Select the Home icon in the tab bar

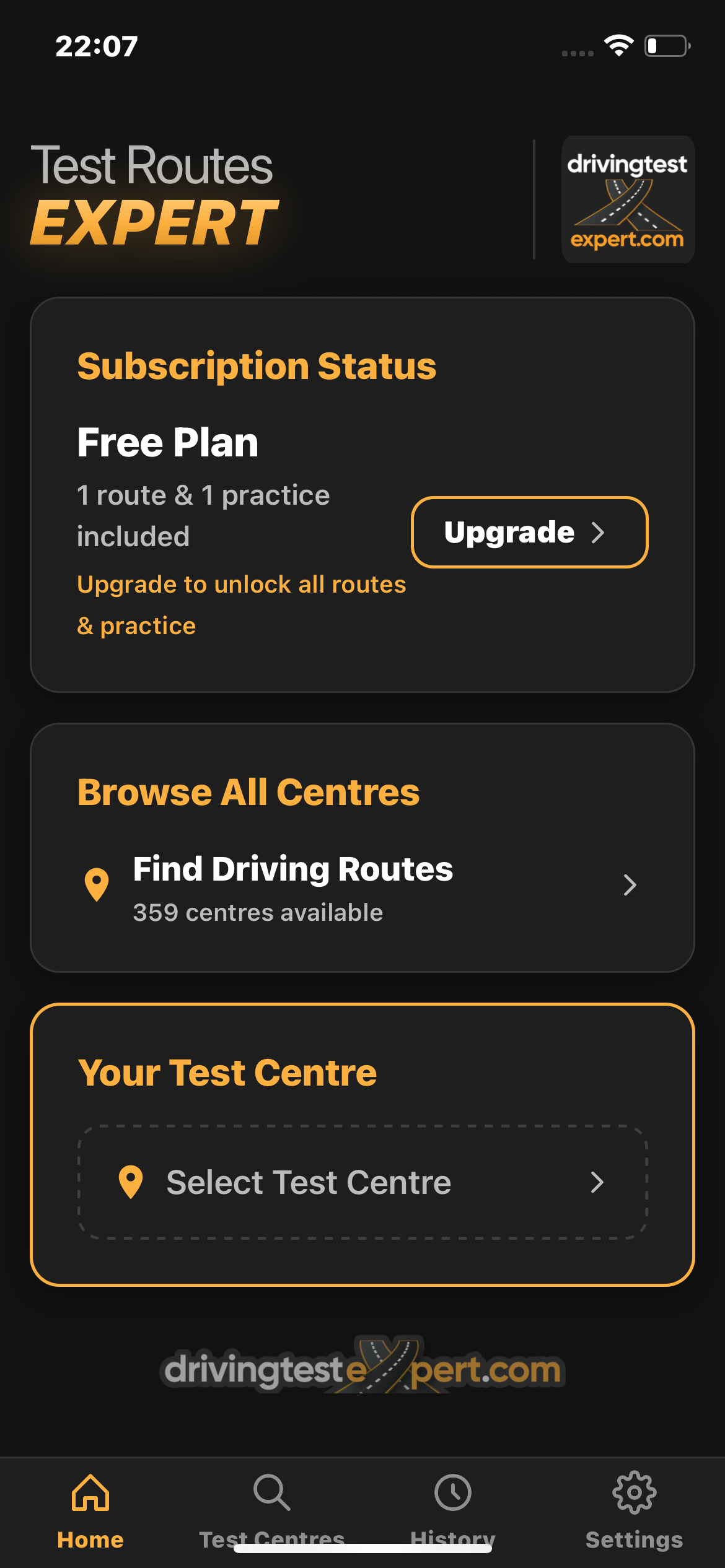(90, 1491)
